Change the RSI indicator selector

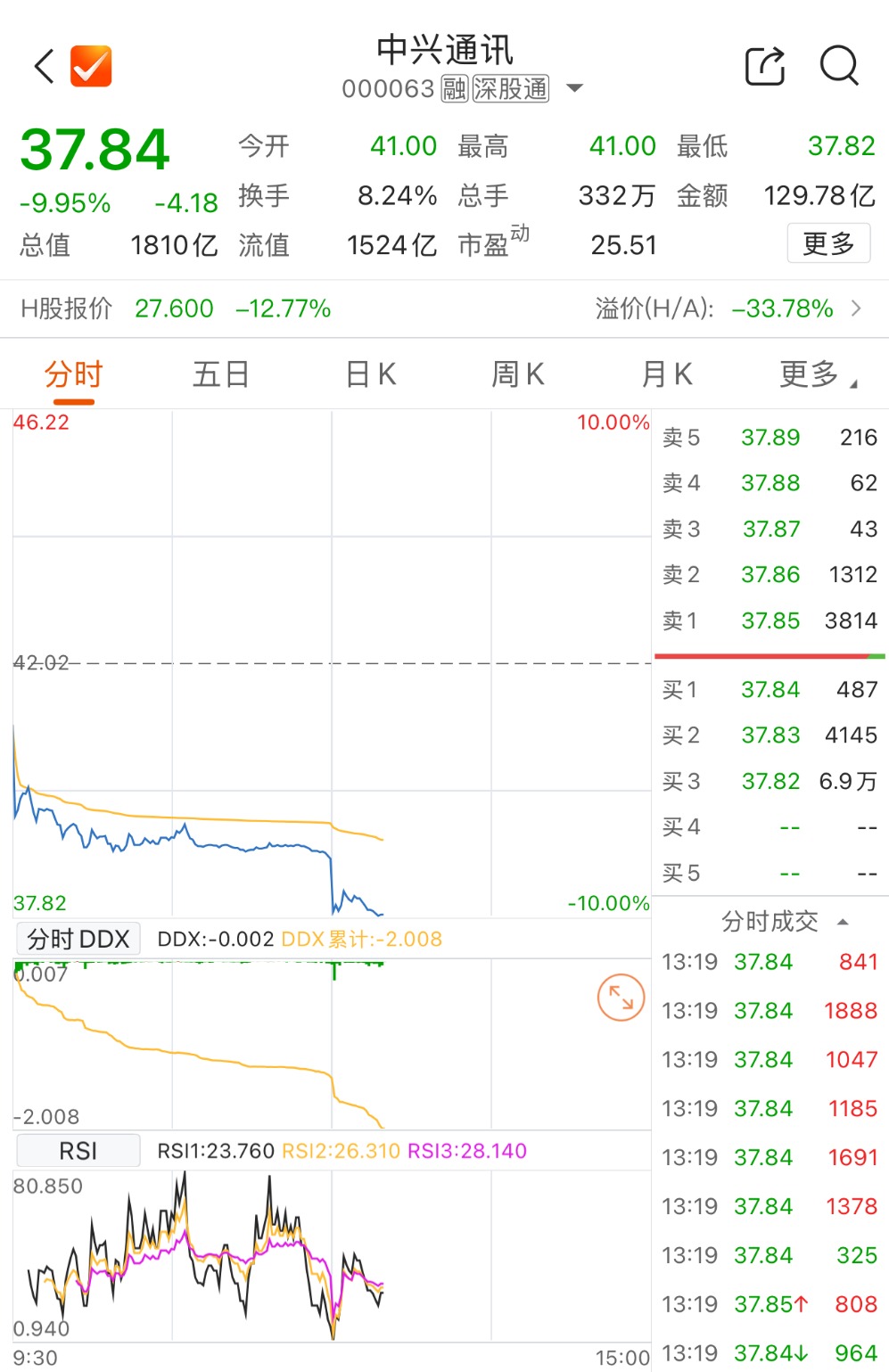pyautogui.click(x=78, y=1151)
